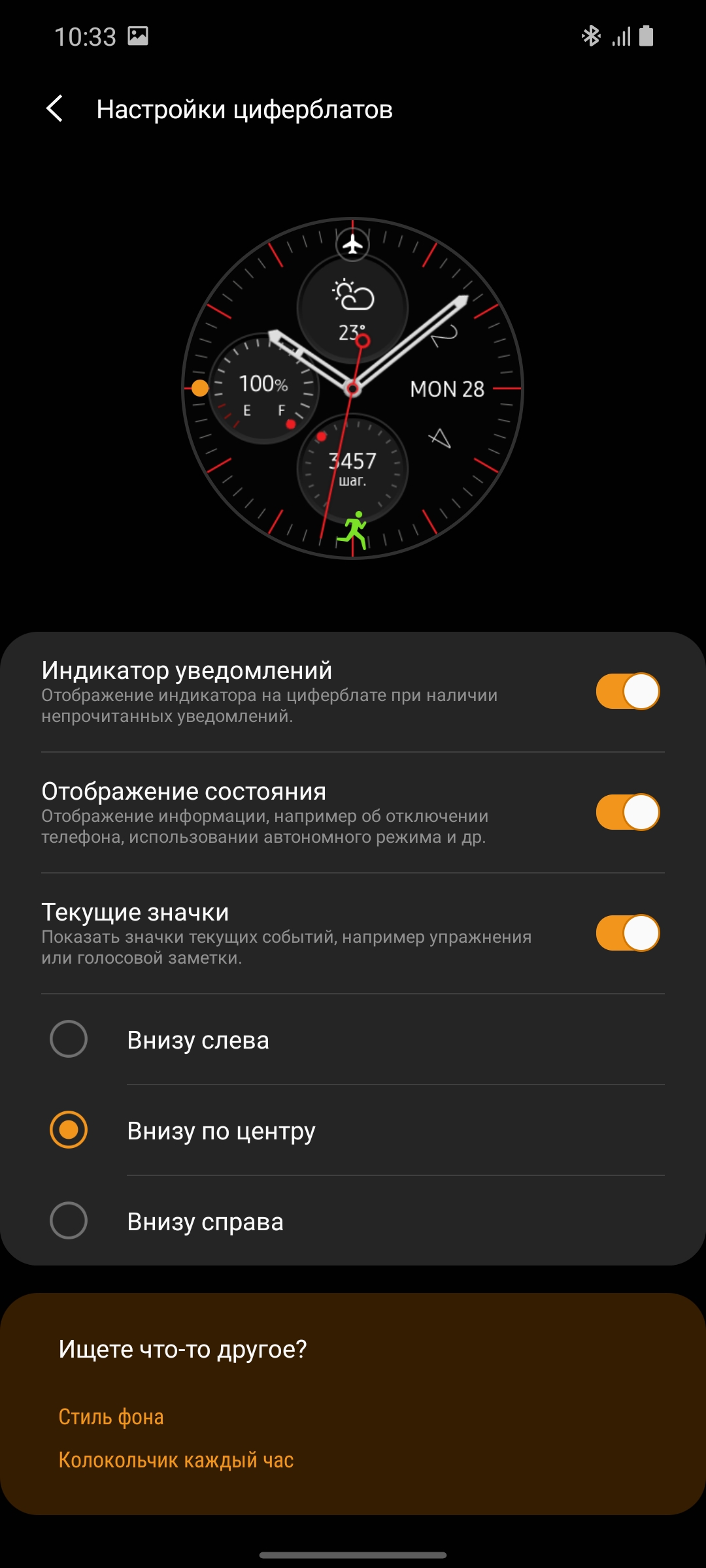706x1568 pixels.
Task: Pick the Внизу справа option
Action: (x=69, y=1220)
